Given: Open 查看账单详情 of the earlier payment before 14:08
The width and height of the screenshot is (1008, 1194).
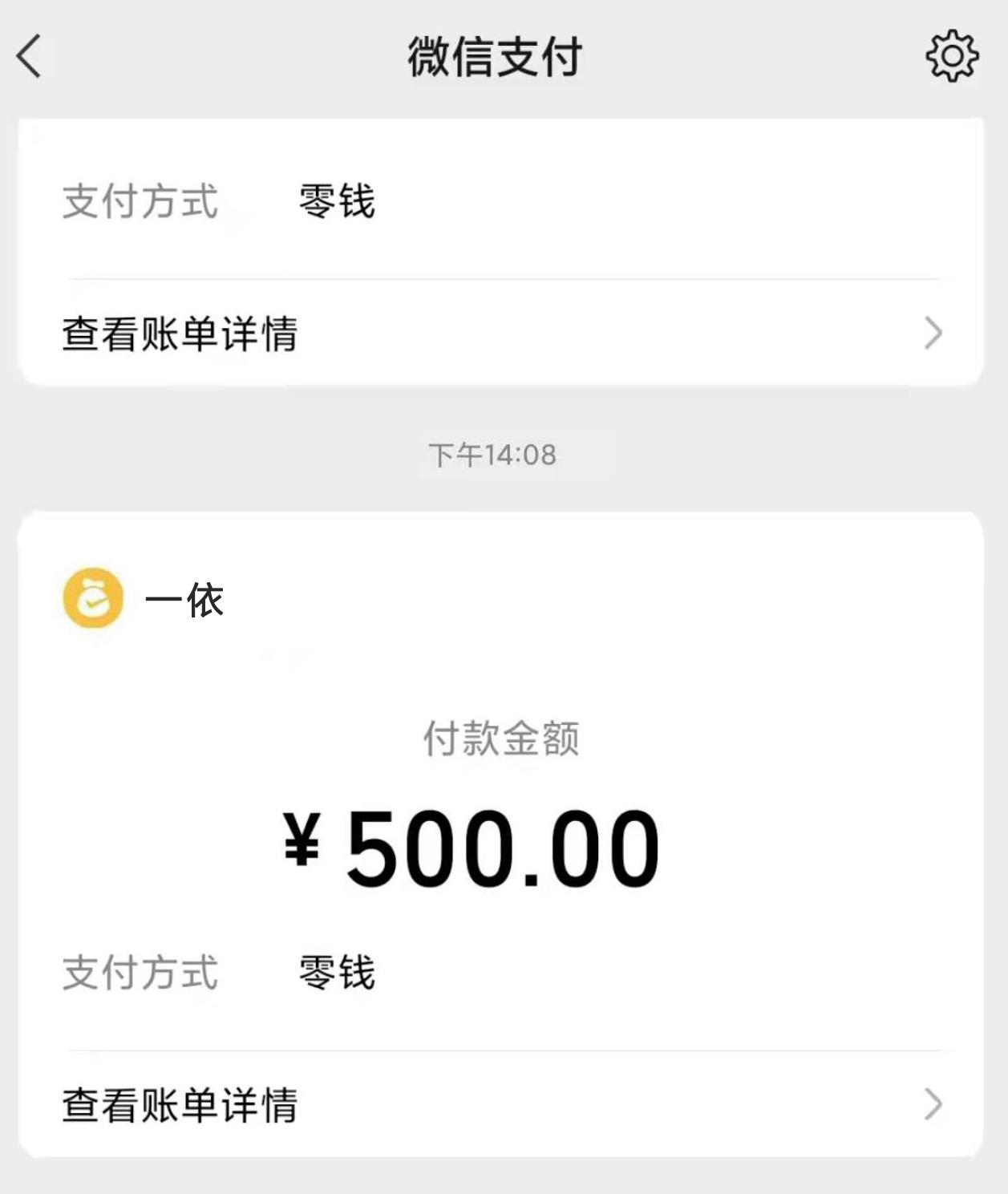Looking at the screenshot, I should pos(500,333).
